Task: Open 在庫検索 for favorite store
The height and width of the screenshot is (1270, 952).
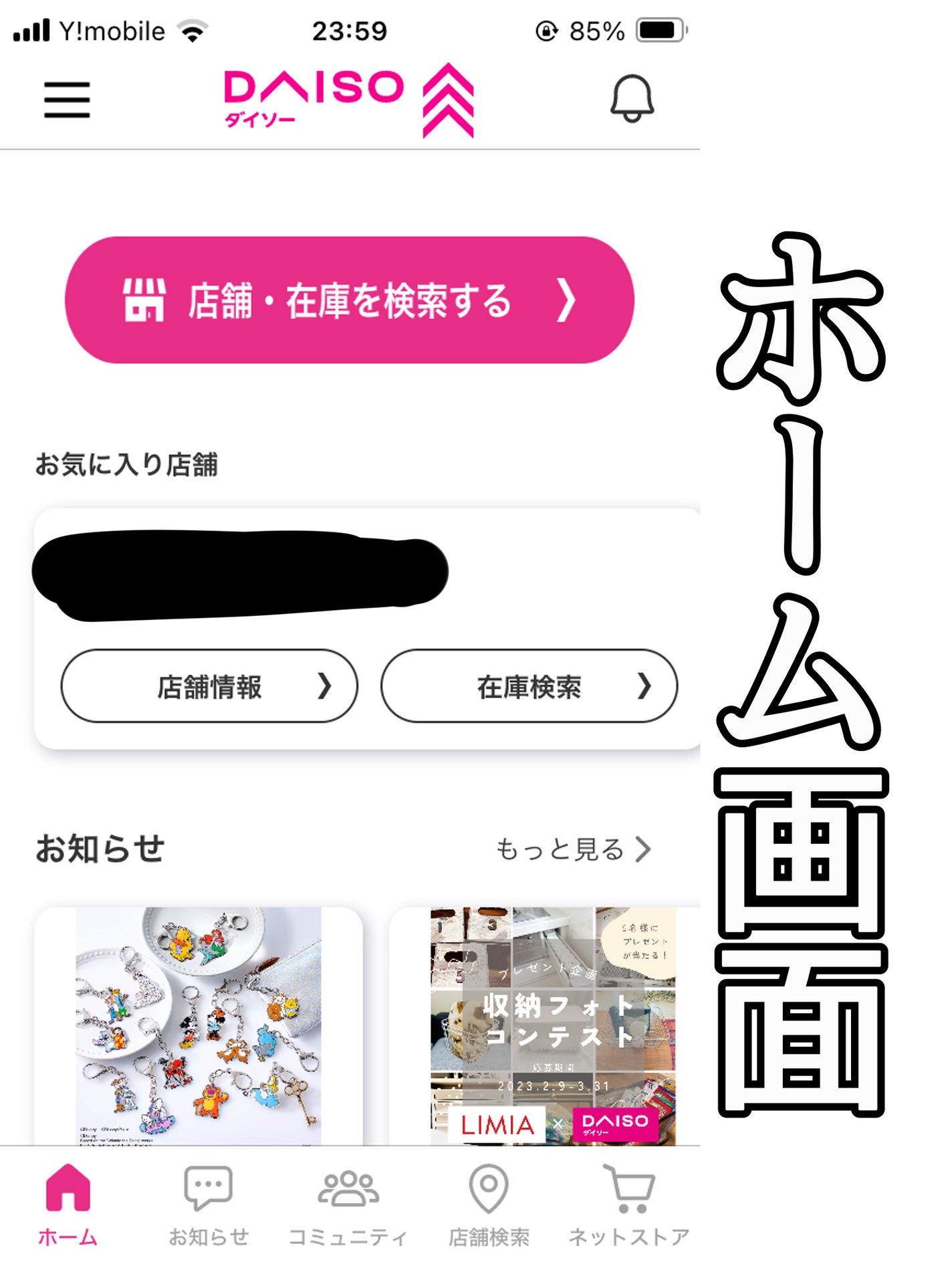Action: click(x=529, y=685)
